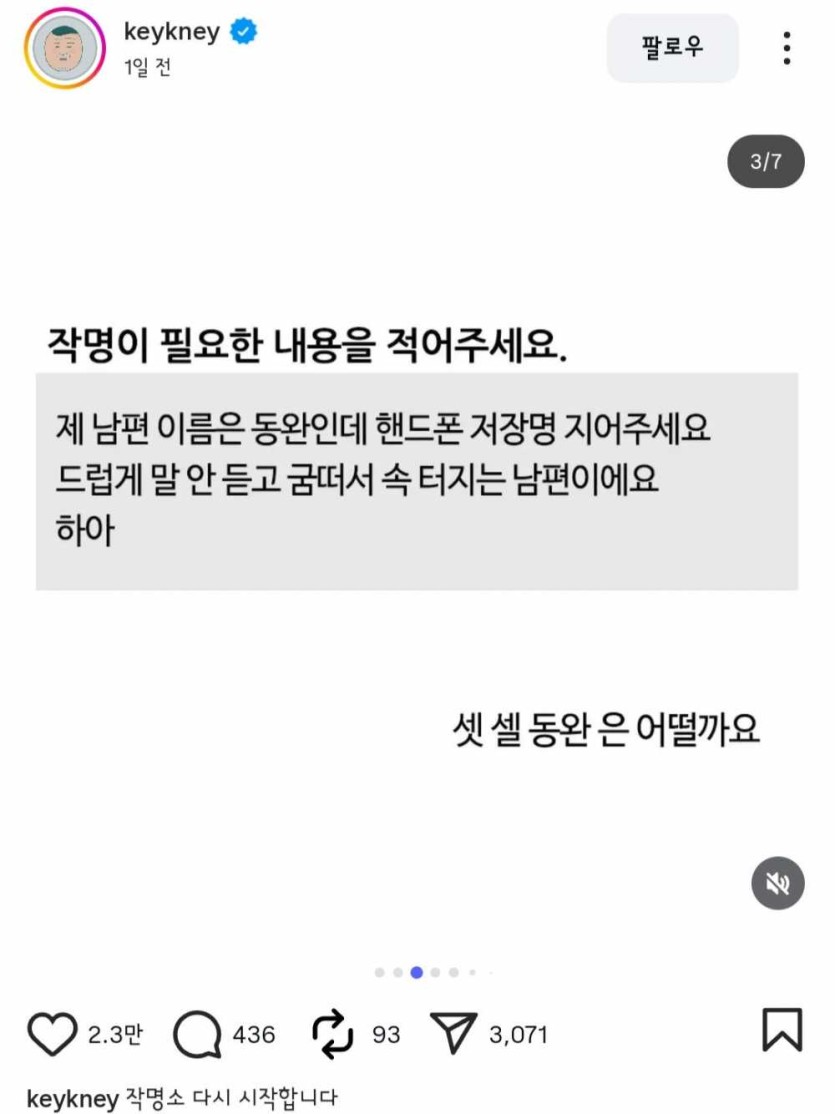The height and width of the screenshot is (1114, 835).
Task: Open the comments on this post
Action: point(196,1033)
